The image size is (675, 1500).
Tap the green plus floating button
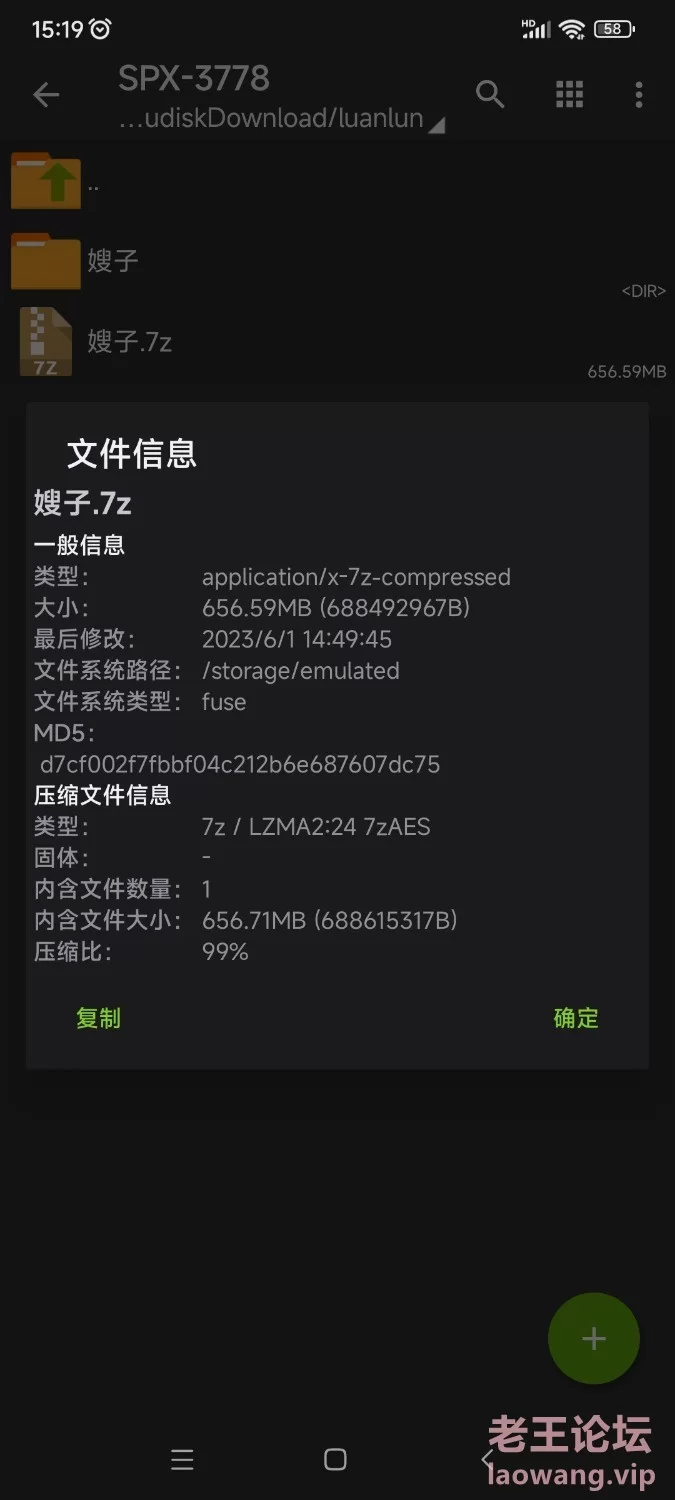click(594, 1339)
